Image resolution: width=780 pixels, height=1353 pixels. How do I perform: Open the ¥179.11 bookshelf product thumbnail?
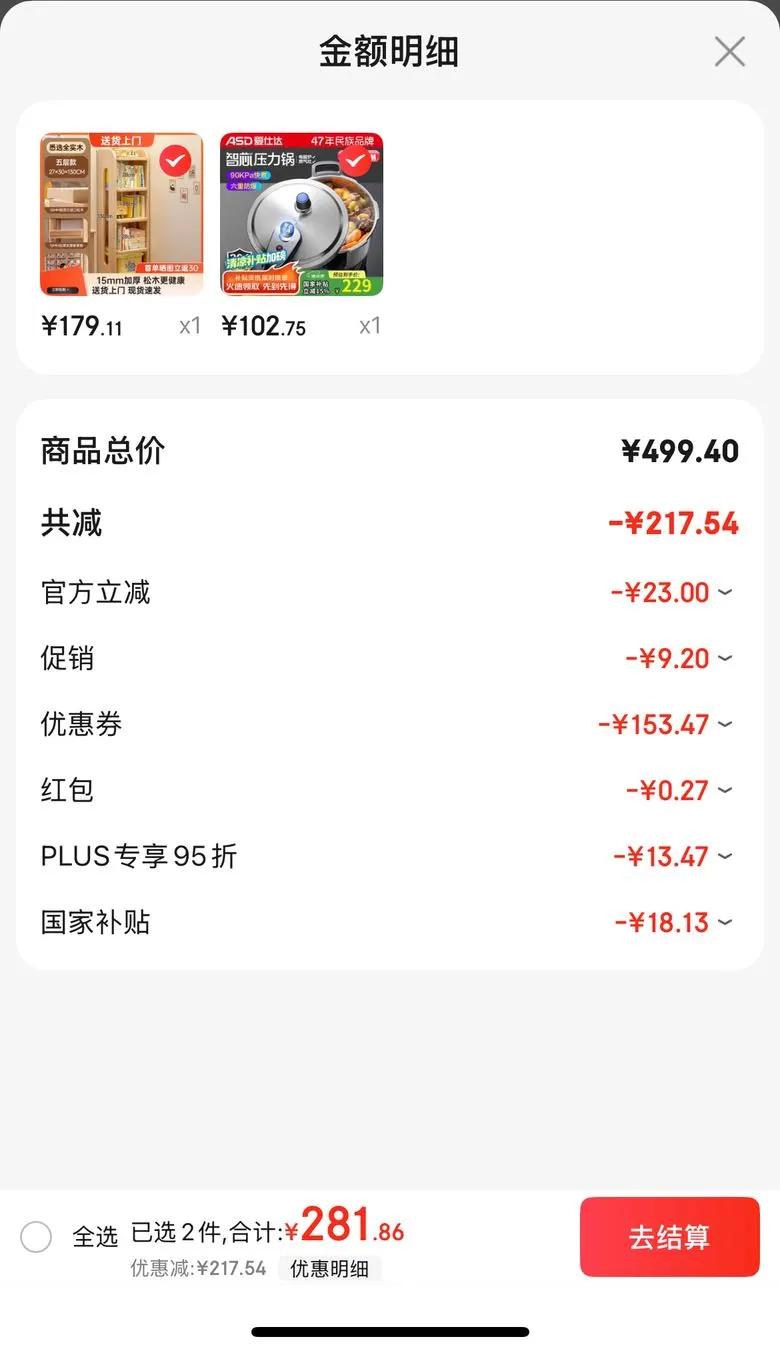point(121,214)
